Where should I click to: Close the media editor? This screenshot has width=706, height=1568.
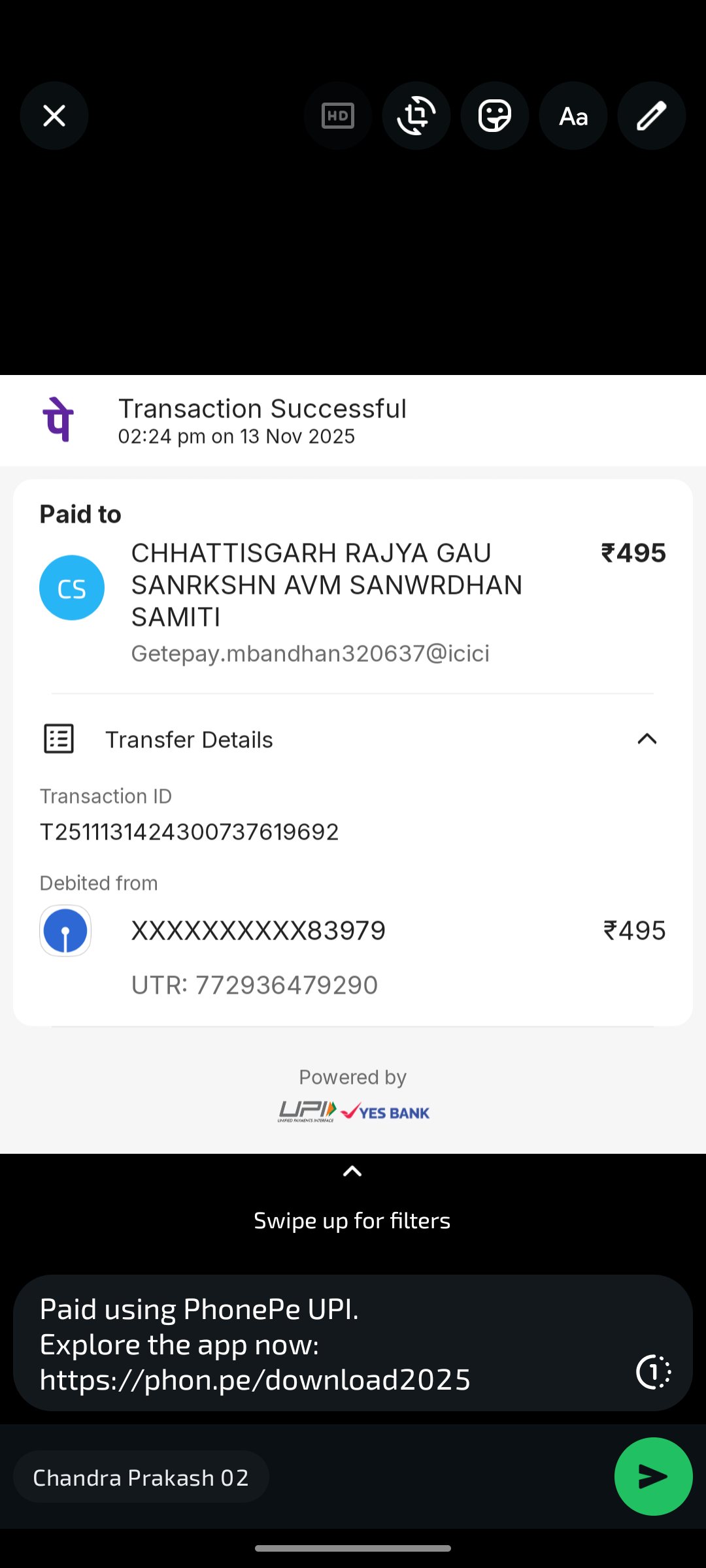coord(54,116)
